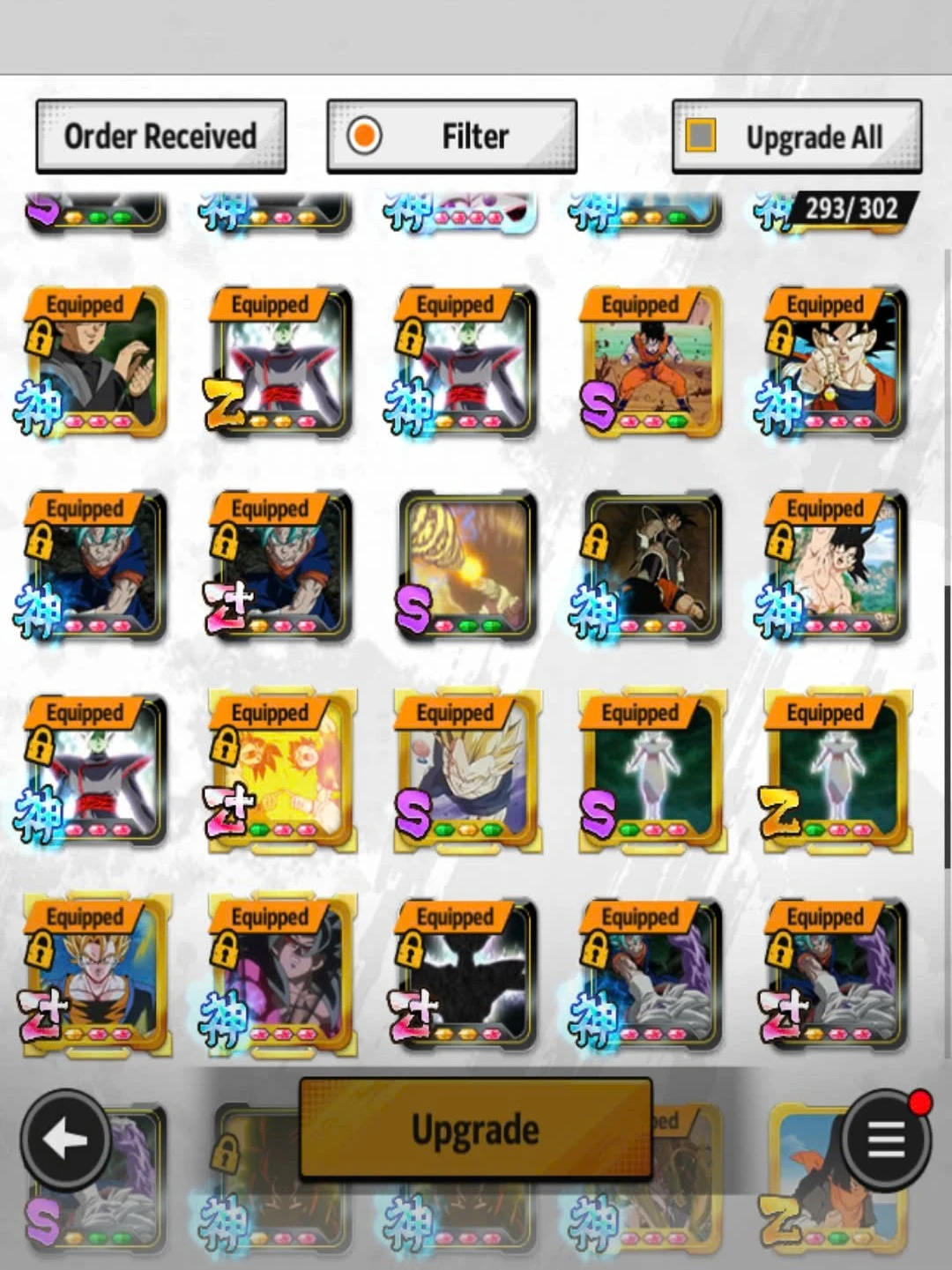The width and height of the screenshot is (952, 1270).
Task: Pick the Frieza Z-rank equipped tile
Action: click(x=837, y=771)
